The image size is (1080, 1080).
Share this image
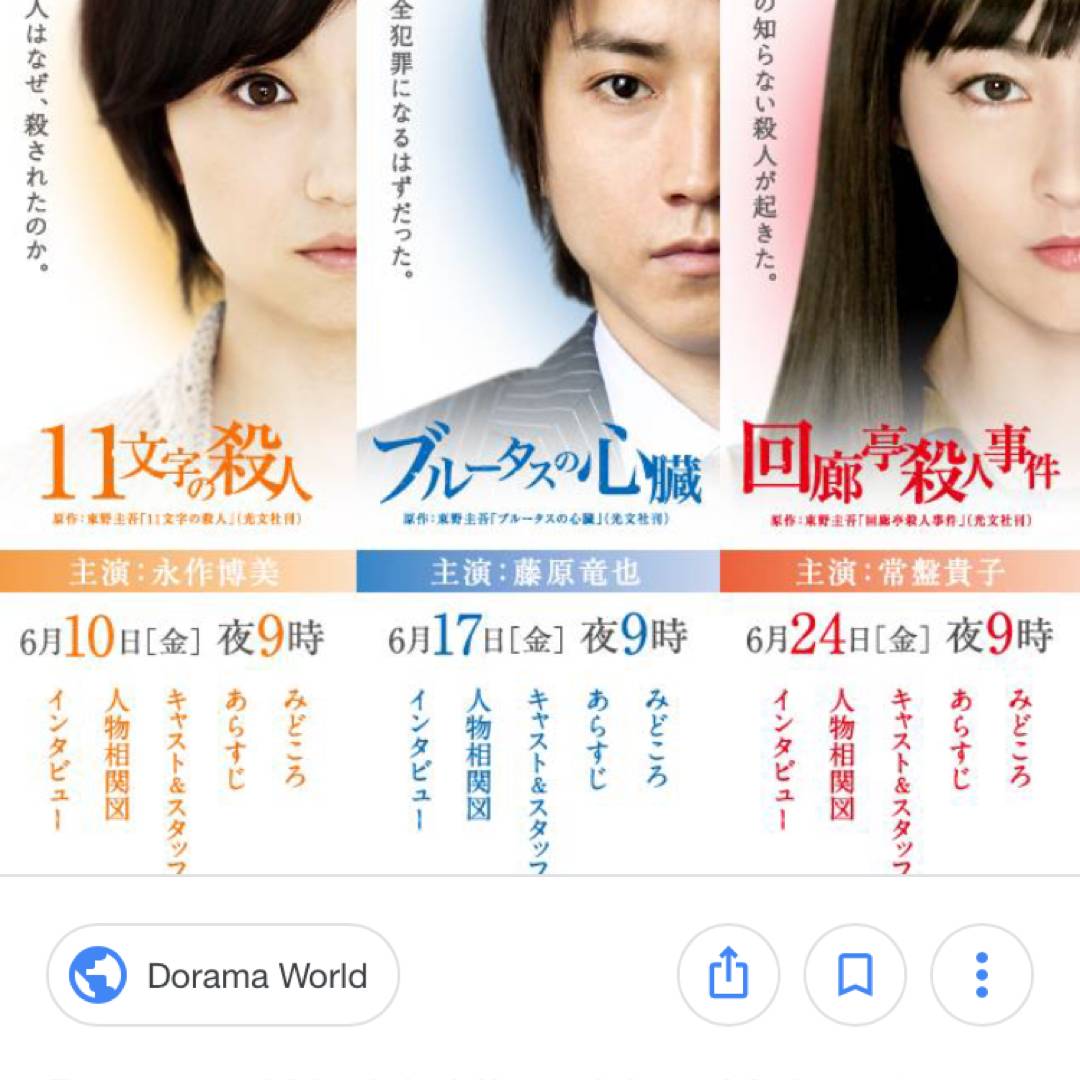tap(728, 975)
